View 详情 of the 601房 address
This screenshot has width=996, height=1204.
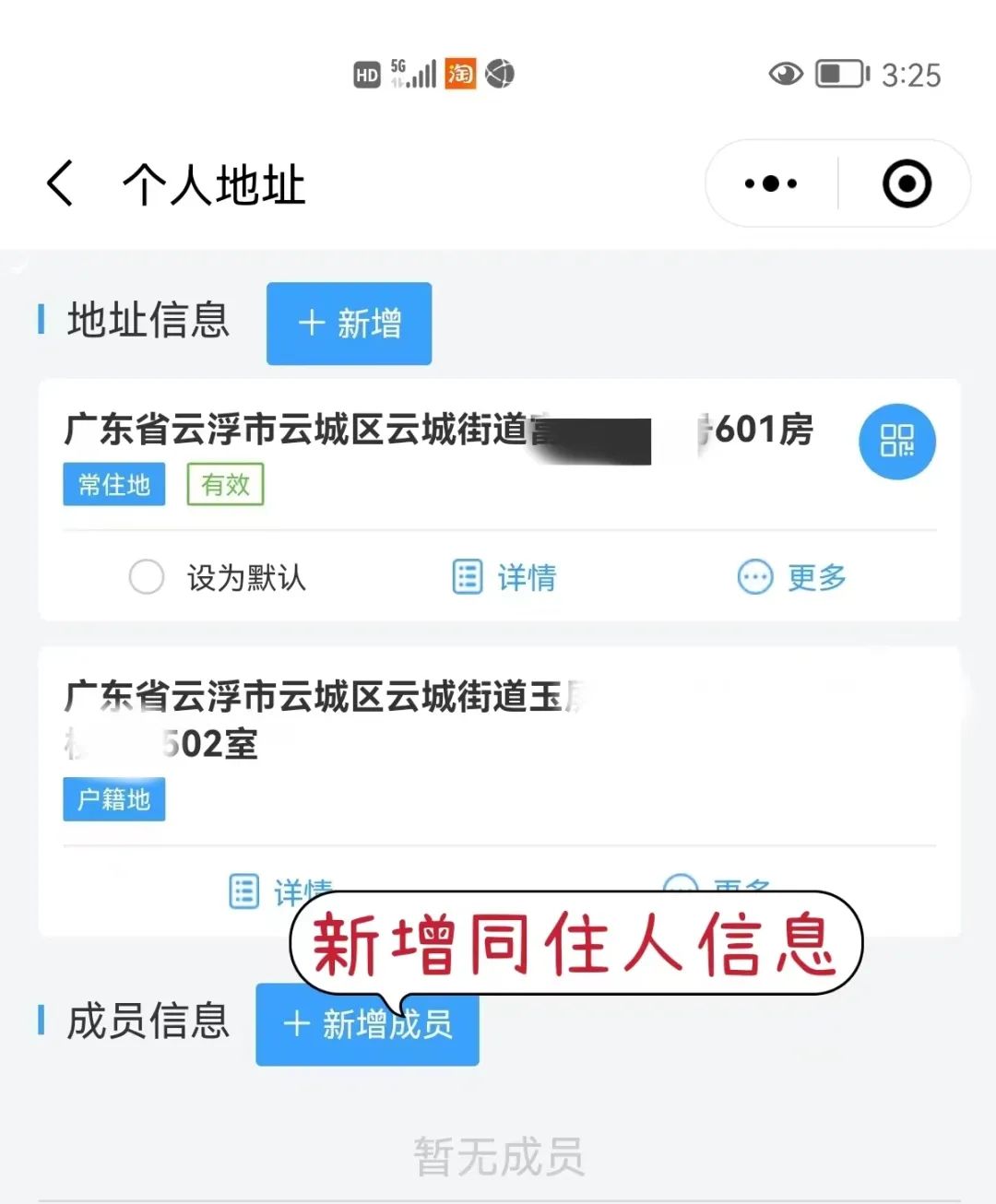[x=504, y=578]
